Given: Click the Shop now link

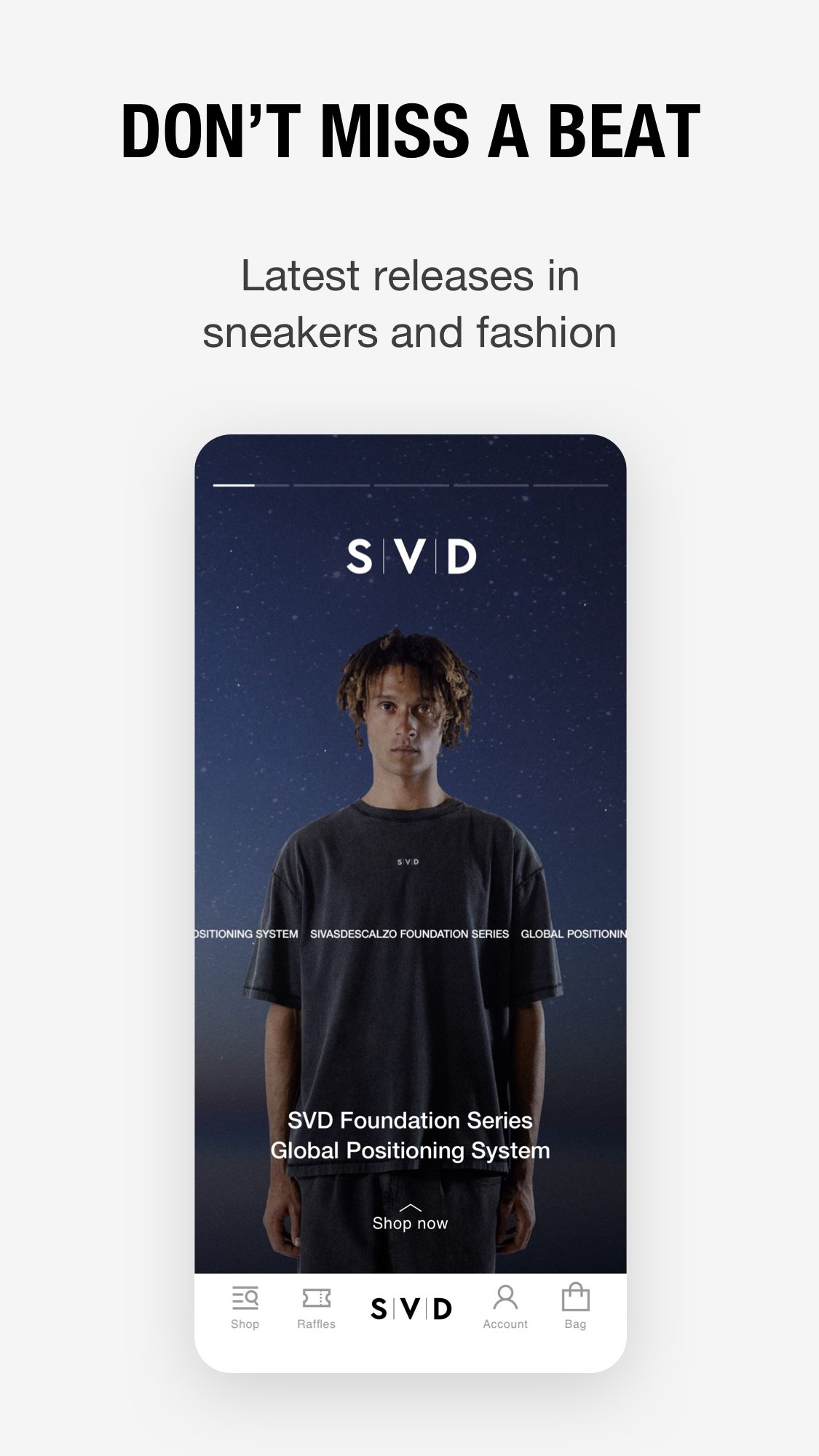Looking at the screenshot, I should tap(412, 1224).
